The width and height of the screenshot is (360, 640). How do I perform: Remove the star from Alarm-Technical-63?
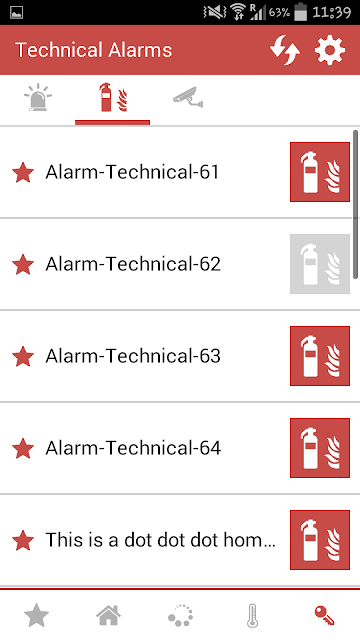23,356
